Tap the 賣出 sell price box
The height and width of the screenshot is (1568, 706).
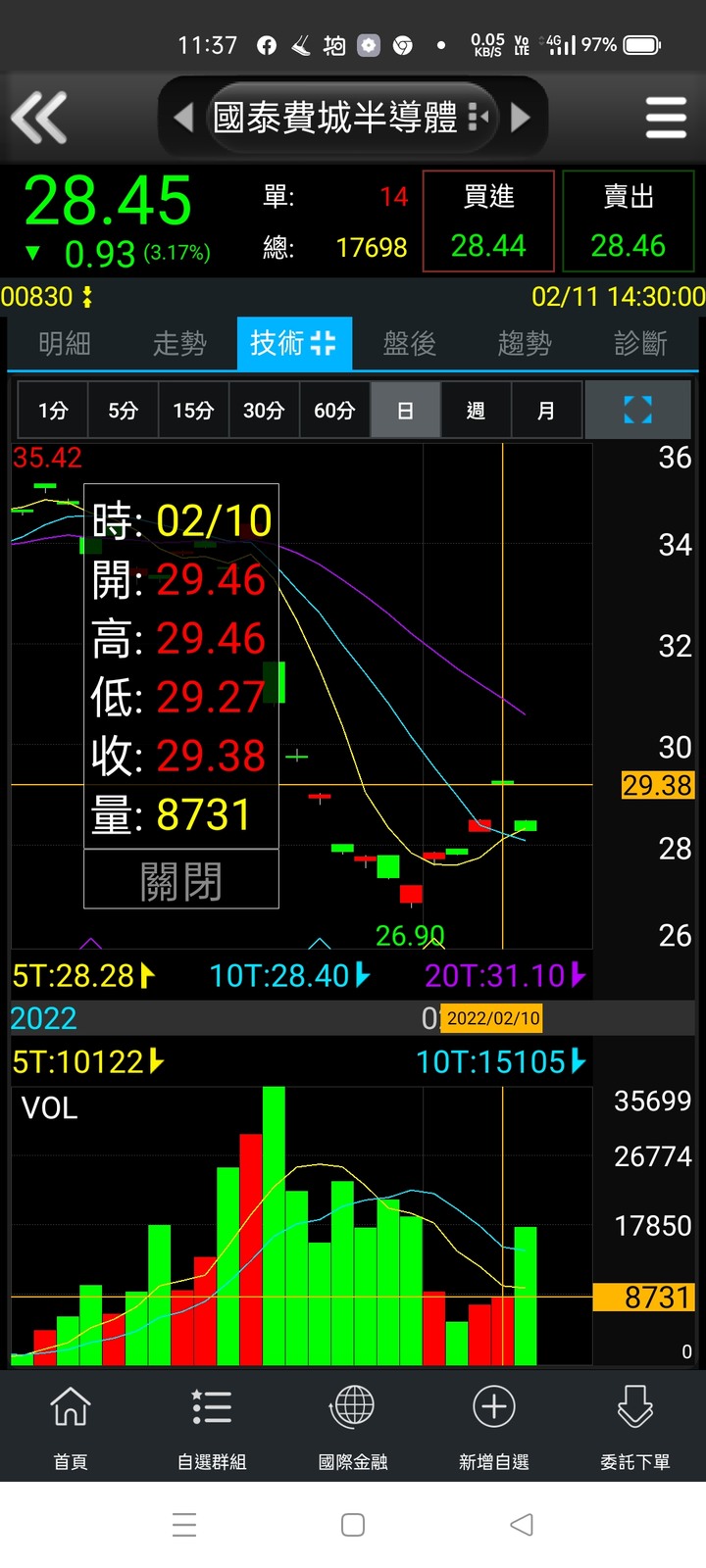click(628, 220)
